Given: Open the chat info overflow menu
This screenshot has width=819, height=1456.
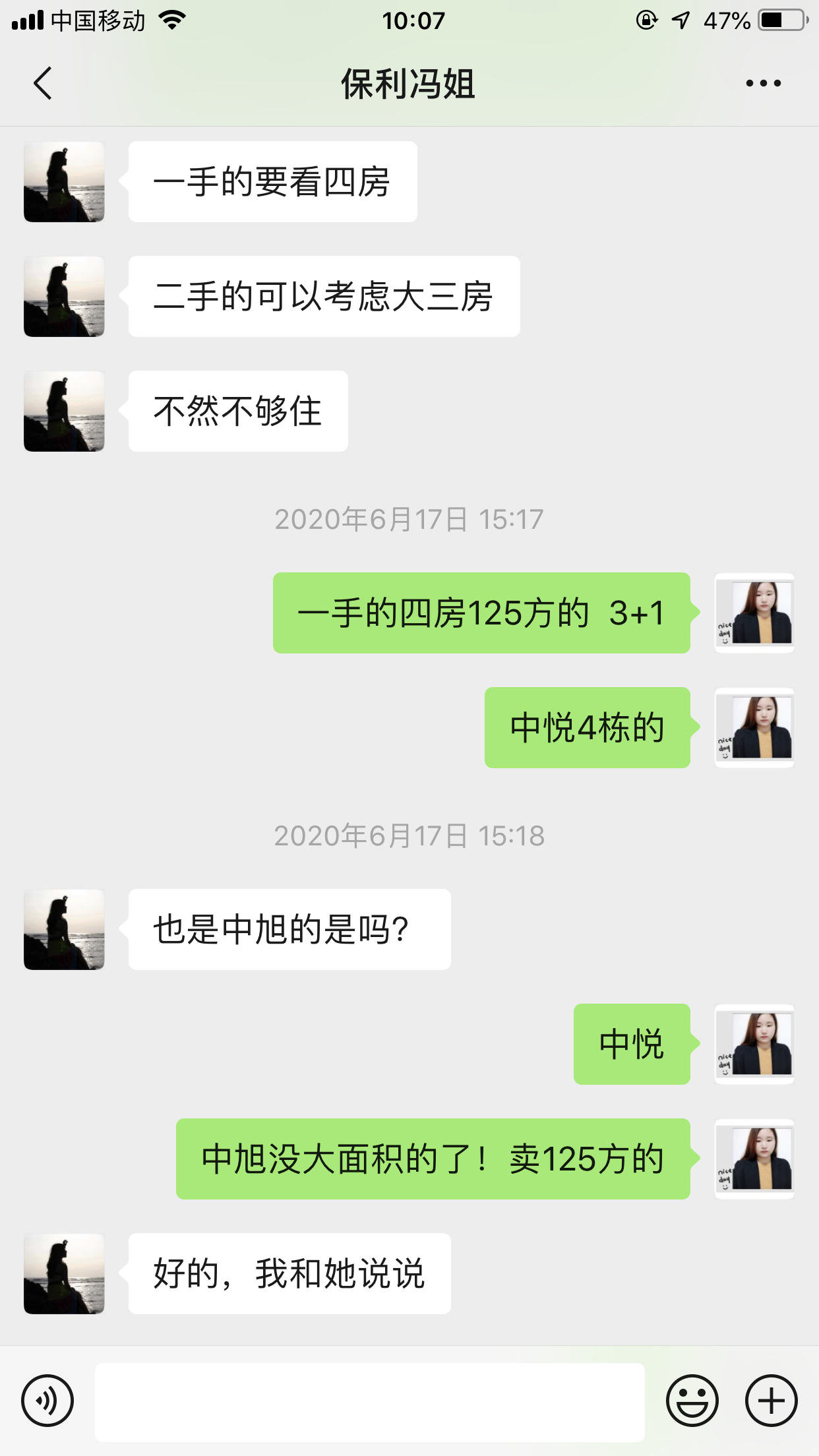Looking at the screenshot, I should pyautogui.click(x=763, y=84).
